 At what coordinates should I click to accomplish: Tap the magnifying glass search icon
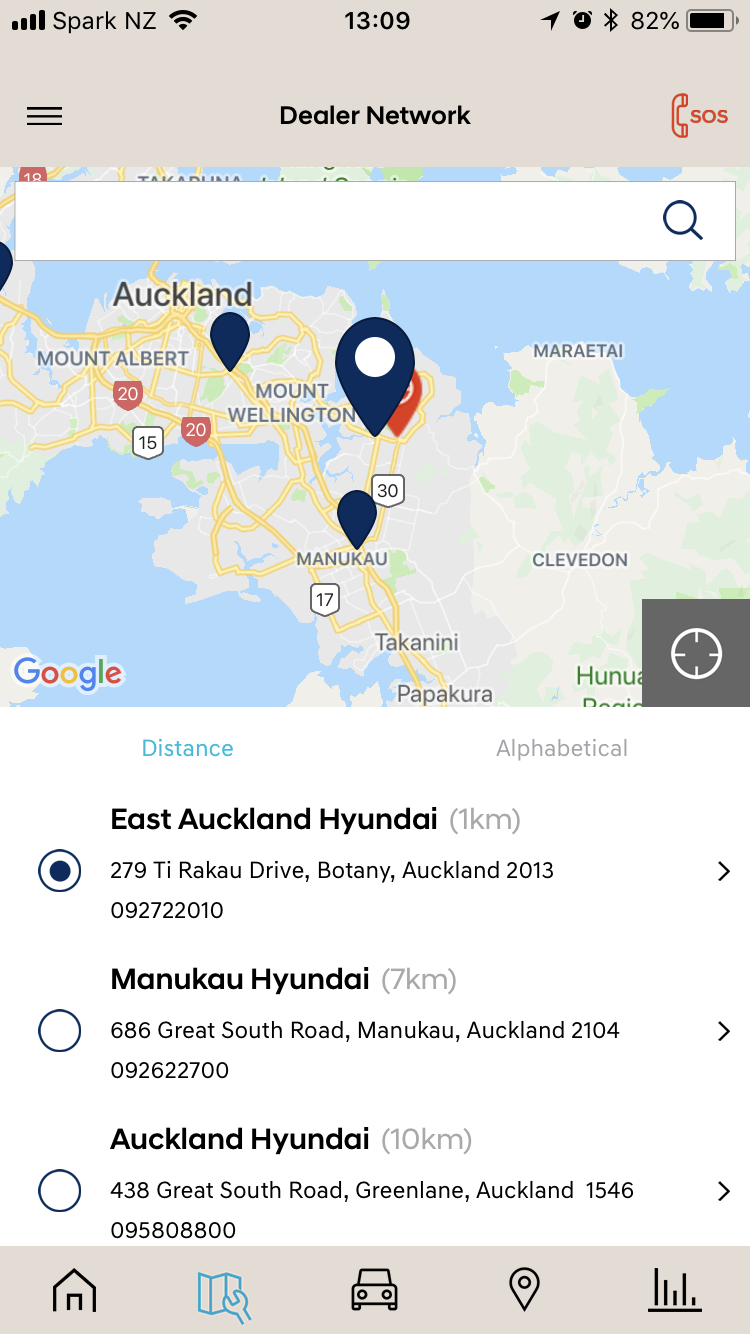point(683,221)
